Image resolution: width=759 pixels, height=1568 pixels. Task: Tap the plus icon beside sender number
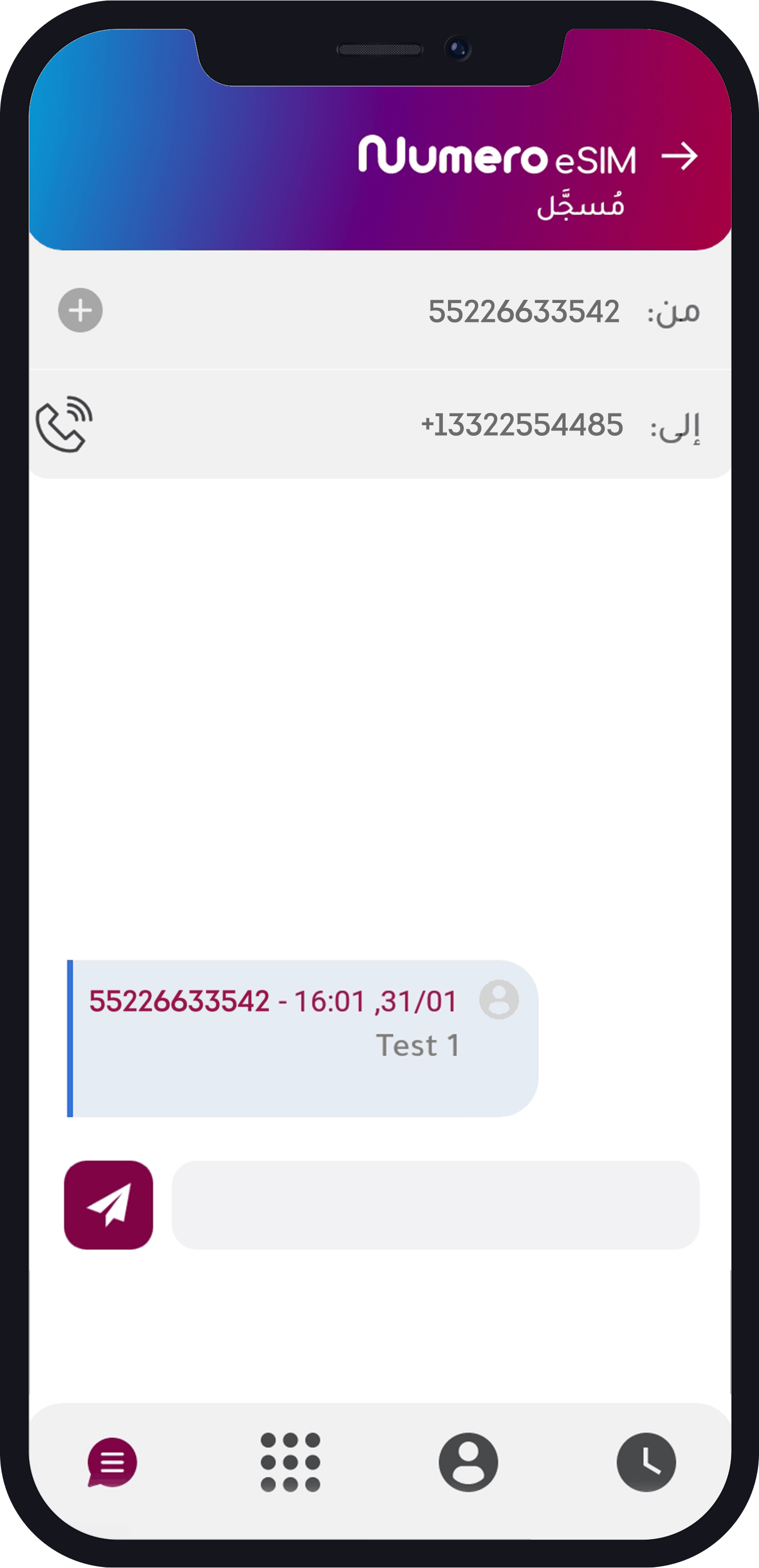coord(80,310)
